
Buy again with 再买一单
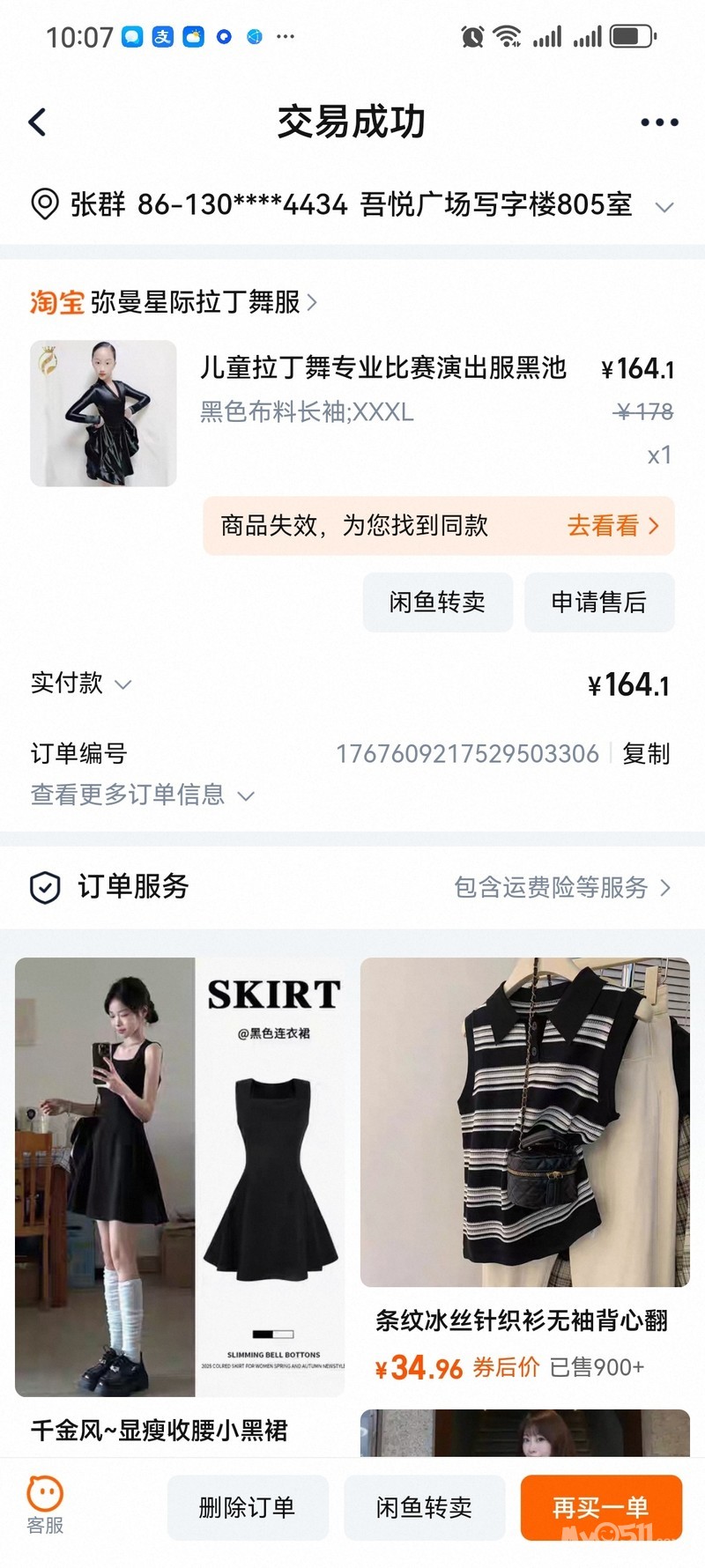600,1507
